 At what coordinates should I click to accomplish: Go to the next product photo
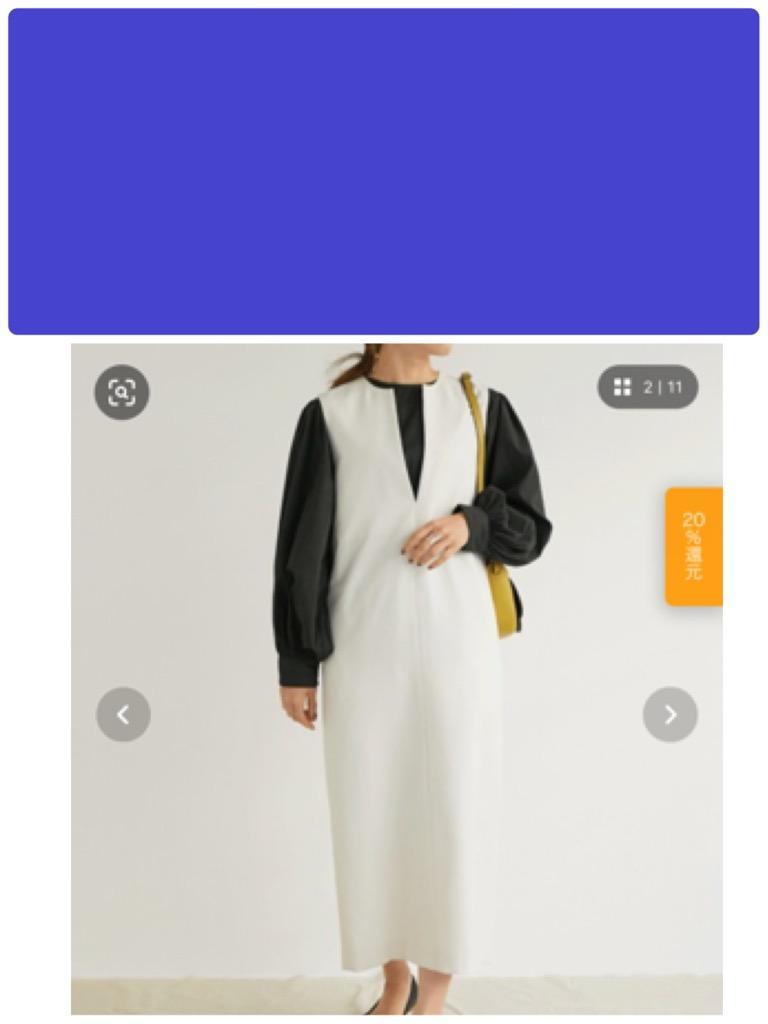670,714
